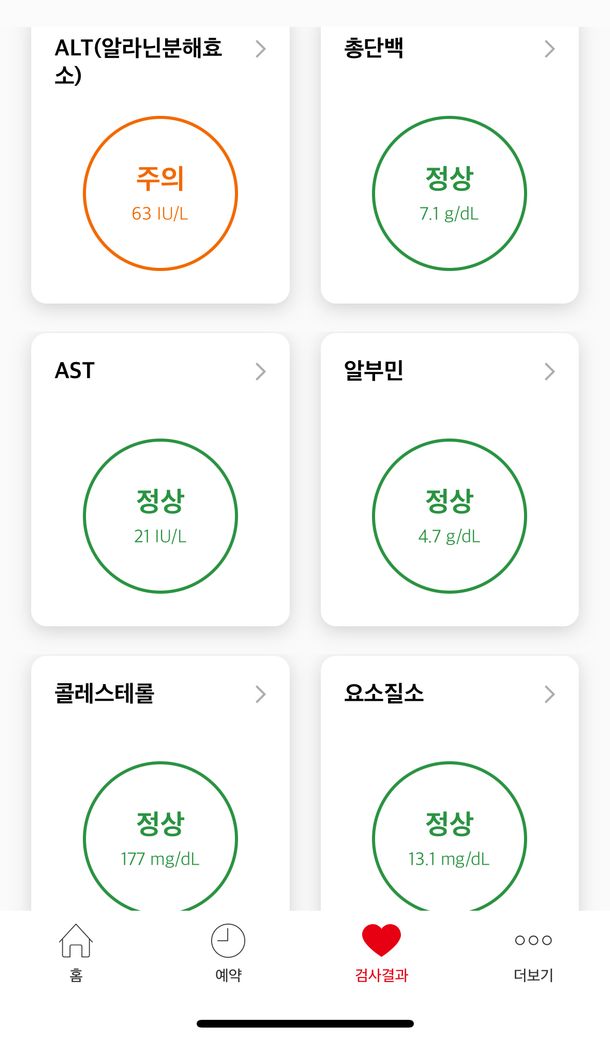Open the 총단백 result card
Image resolution: width=610 pixels, height=1040 pixels.
pos(449,165)
